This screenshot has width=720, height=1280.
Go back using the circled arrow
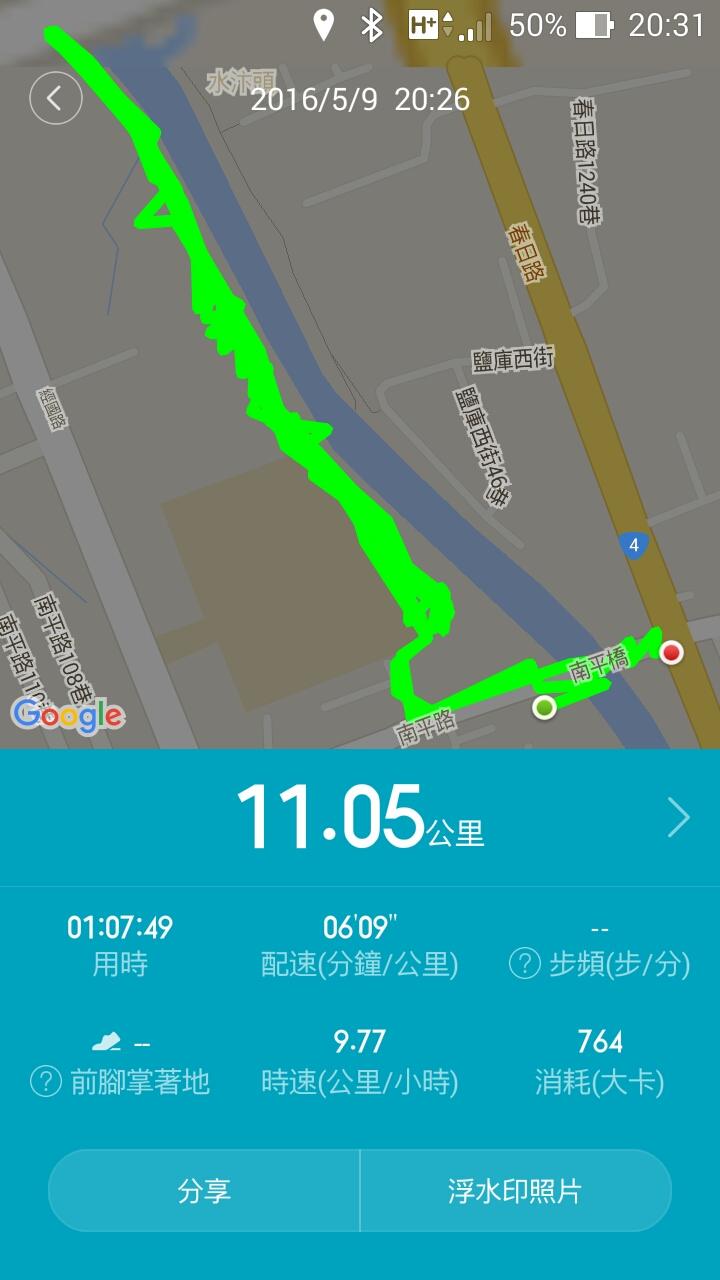(56, 98)
